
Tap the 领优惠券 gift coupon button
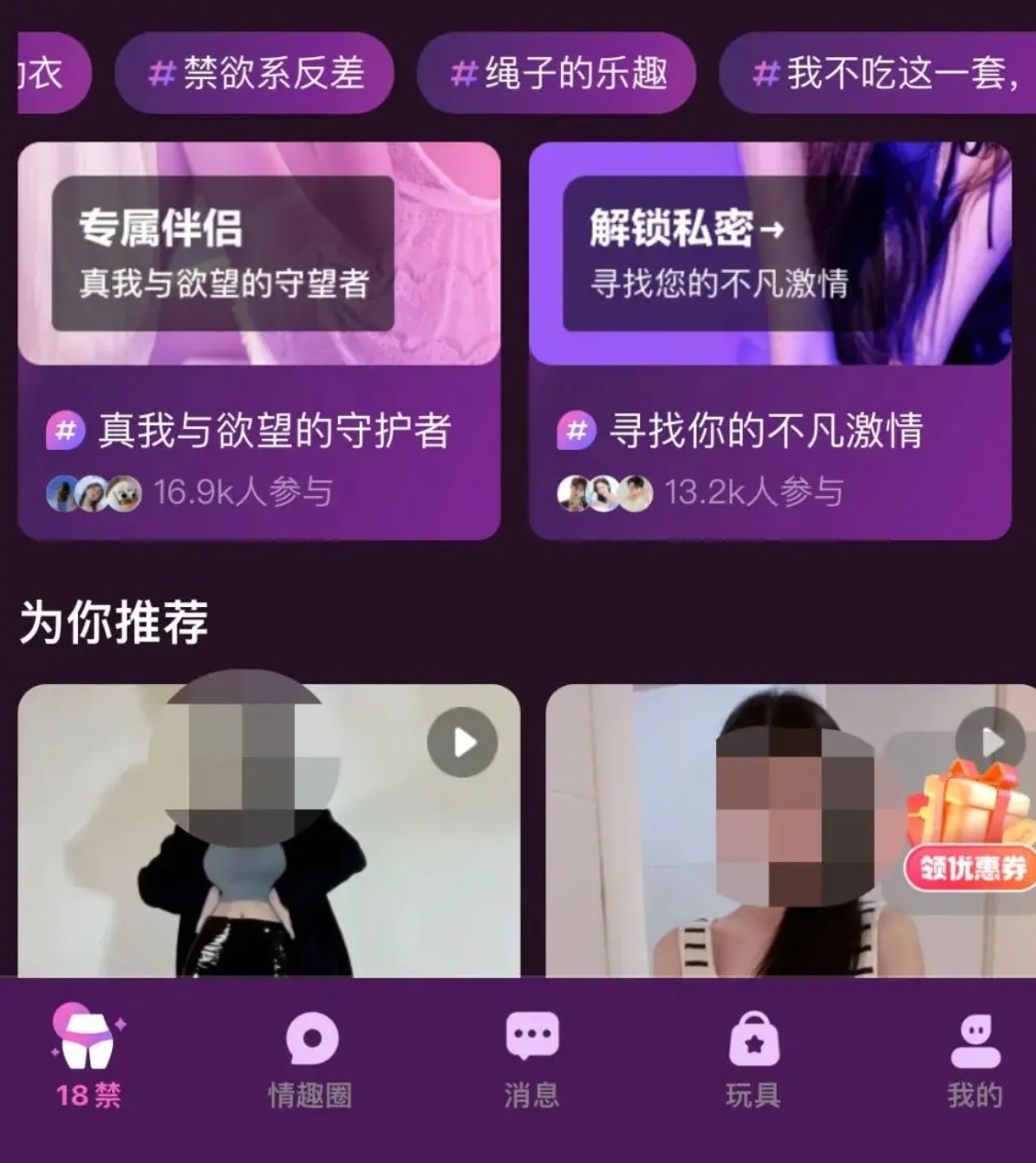[x=972, y=833]
